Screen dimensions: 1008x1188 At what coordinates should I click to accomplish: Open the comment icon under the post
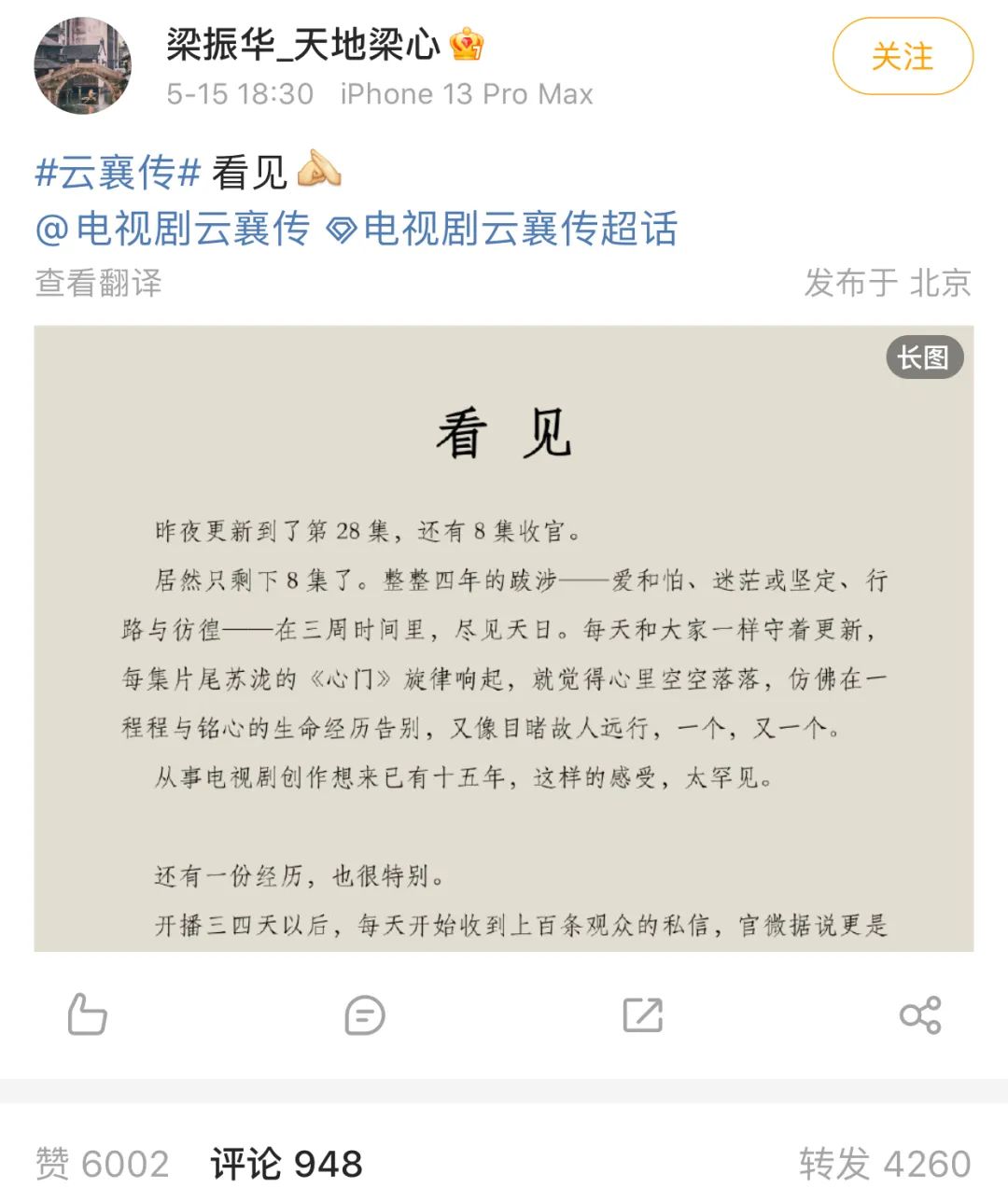[x=364, y=1014]
